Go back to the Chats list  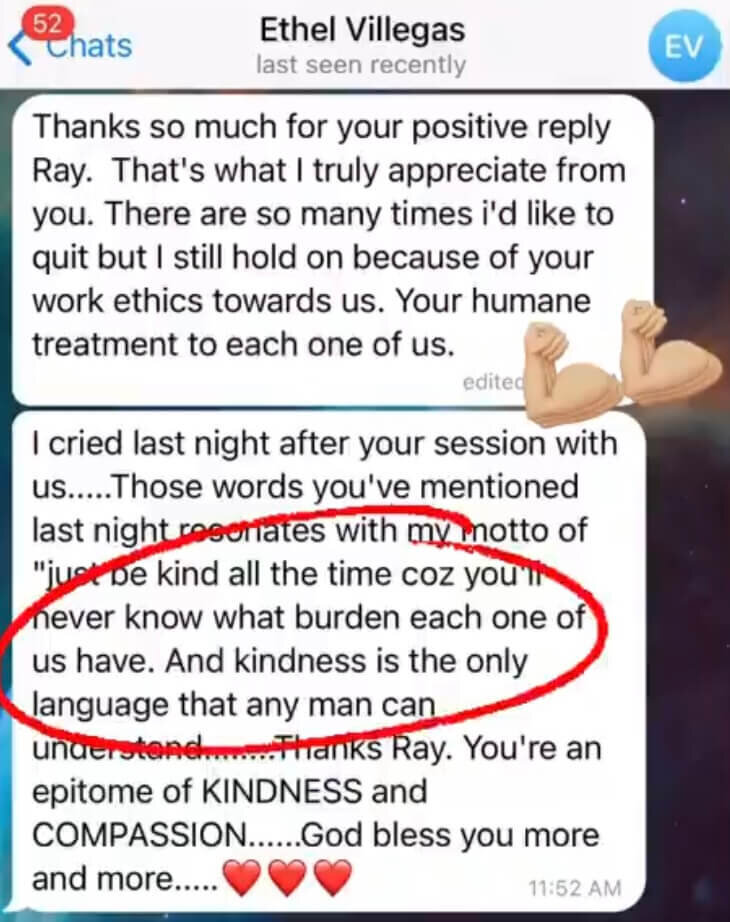[70, 46]
